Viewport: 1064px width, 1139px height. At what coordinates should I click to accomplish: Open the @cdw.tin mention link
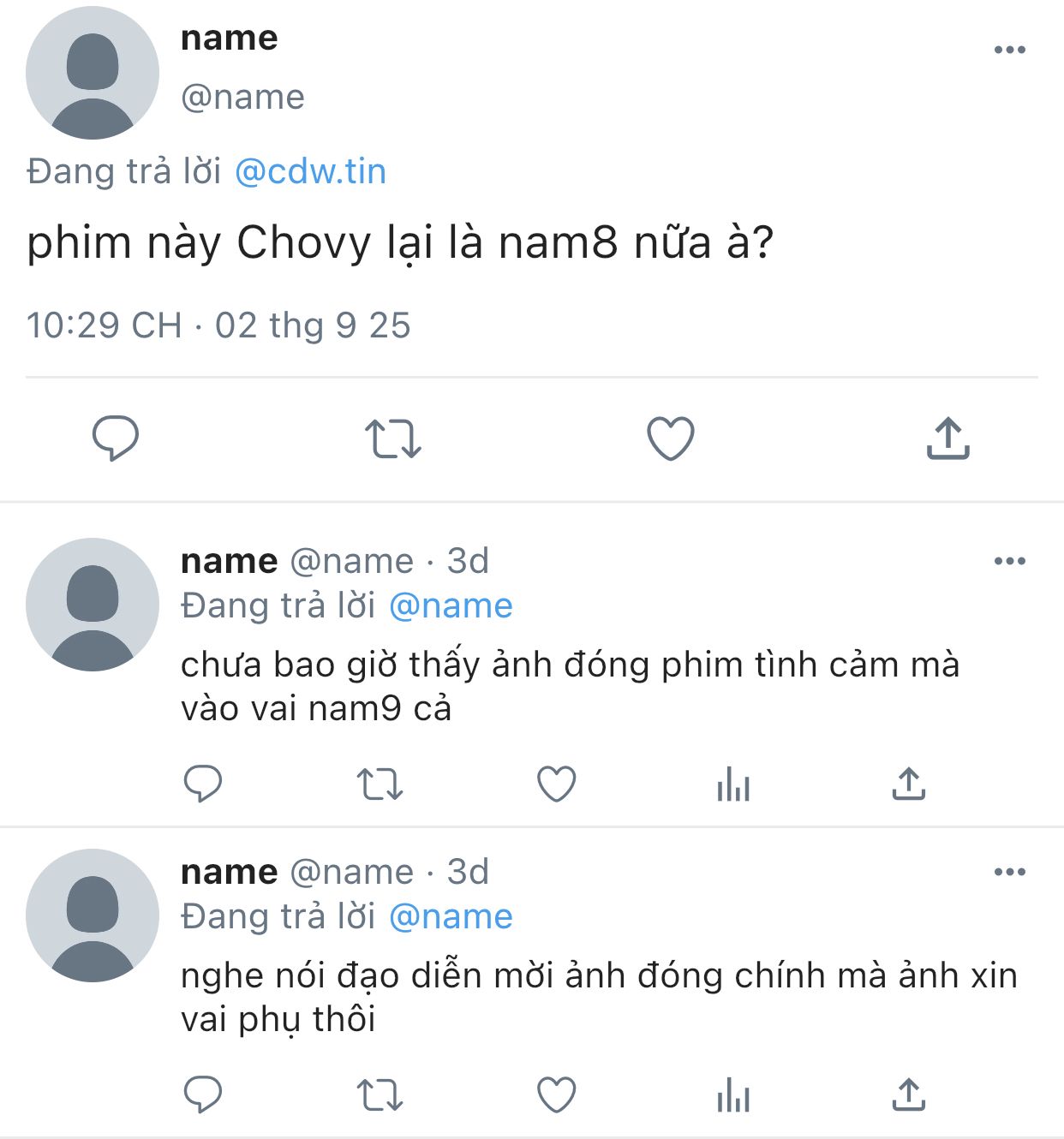tap(310, 171)
